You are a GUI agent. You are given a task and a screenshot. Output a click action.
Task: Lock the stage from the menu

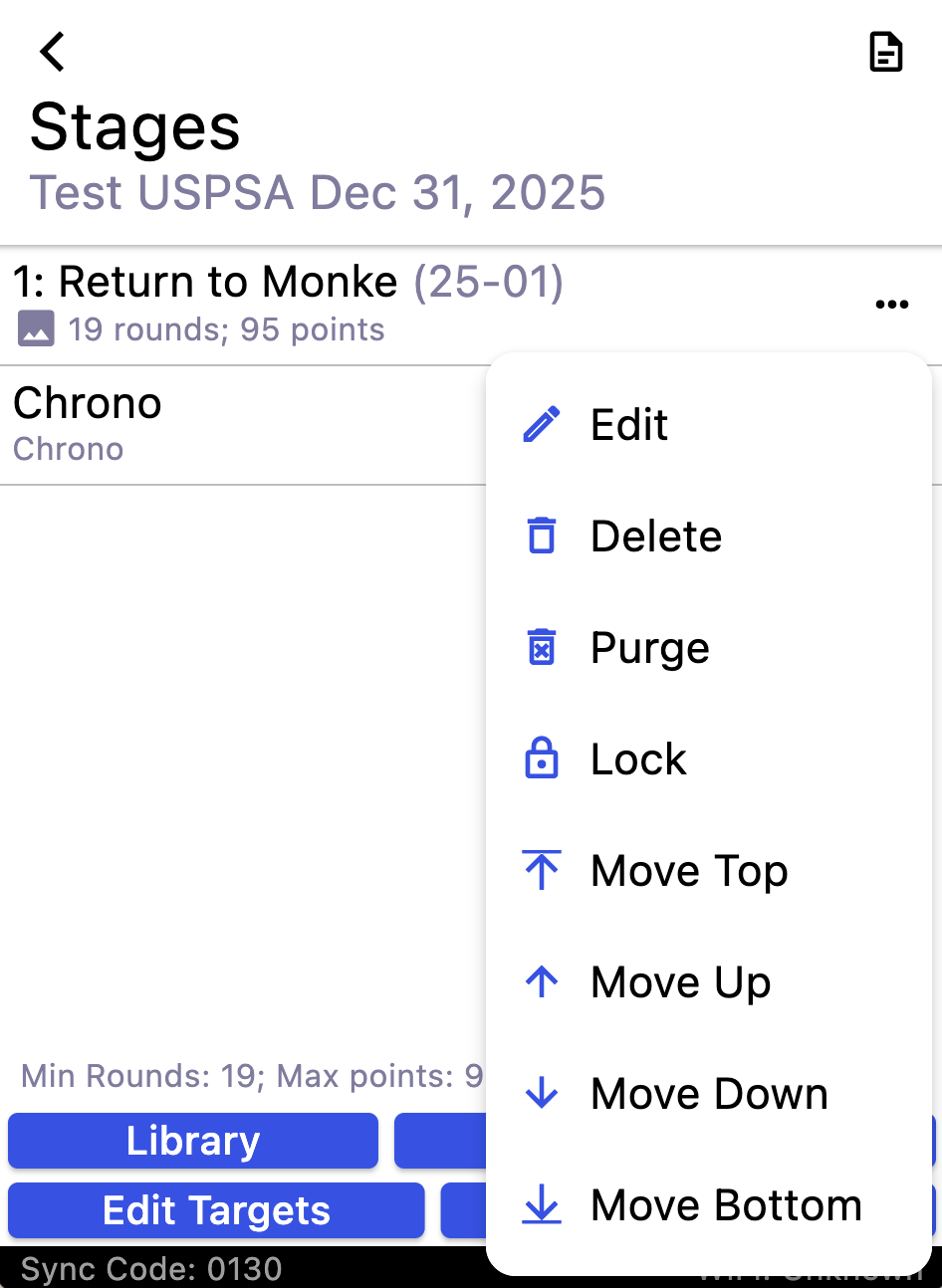[x=638, y=759]
